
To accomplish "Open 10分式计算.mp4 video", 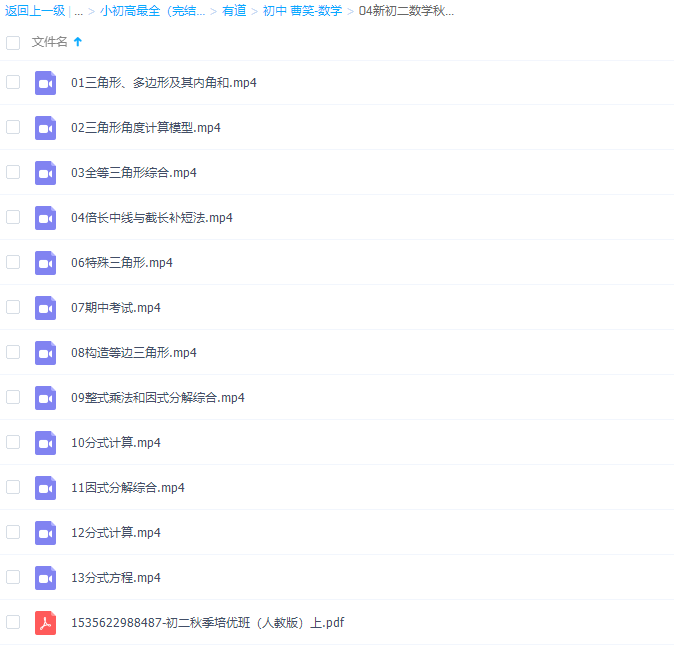I will click(115, 443).
